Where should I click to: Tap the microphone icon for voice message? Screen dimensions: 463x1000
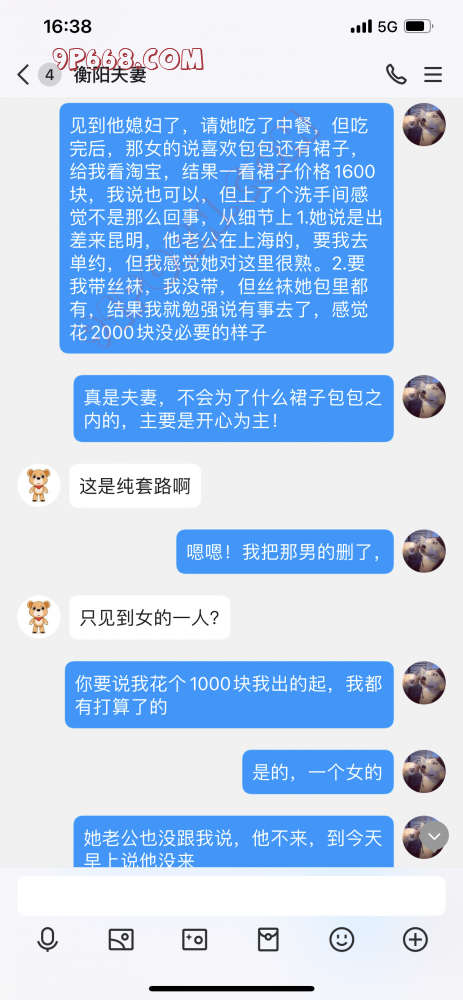(47, 939)
